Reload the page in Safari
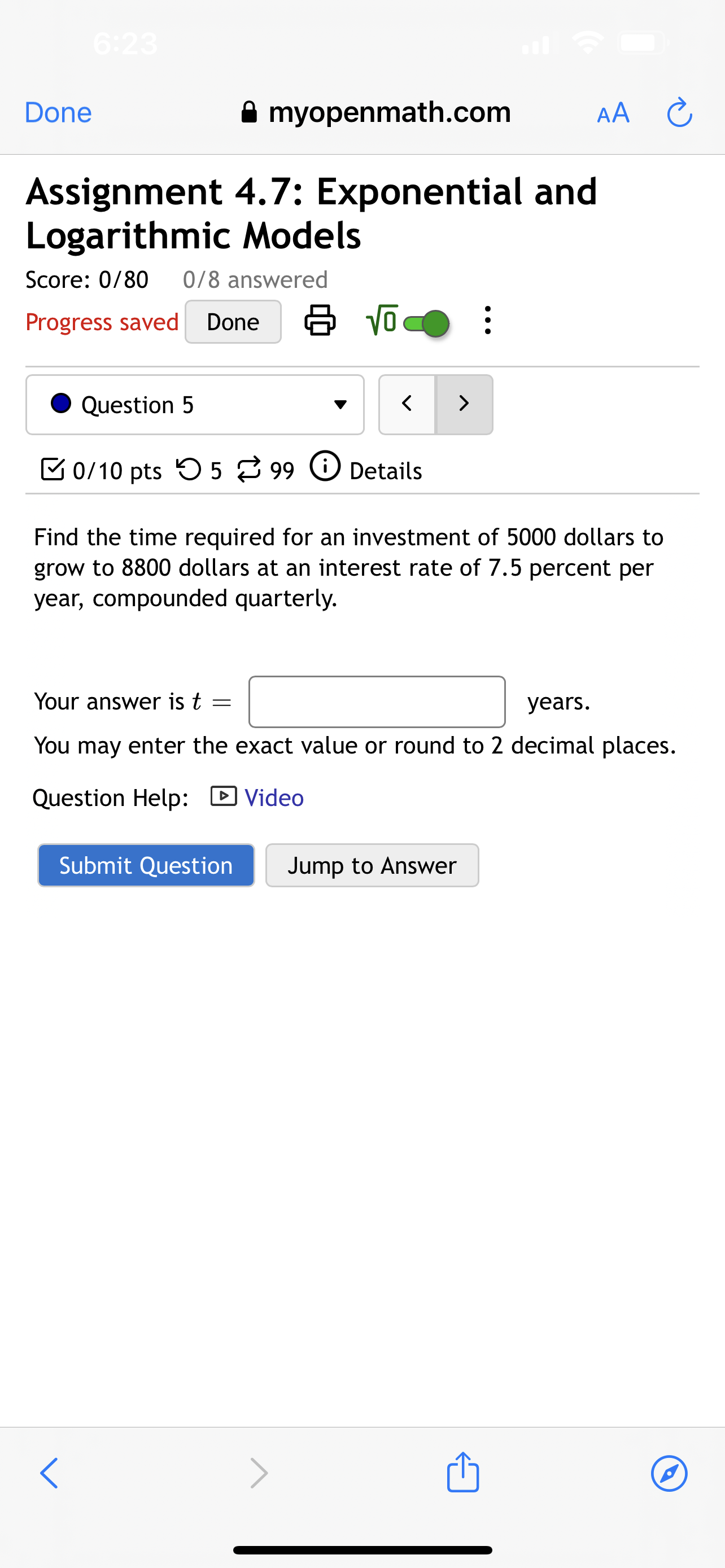 click(x=679, y=112)
